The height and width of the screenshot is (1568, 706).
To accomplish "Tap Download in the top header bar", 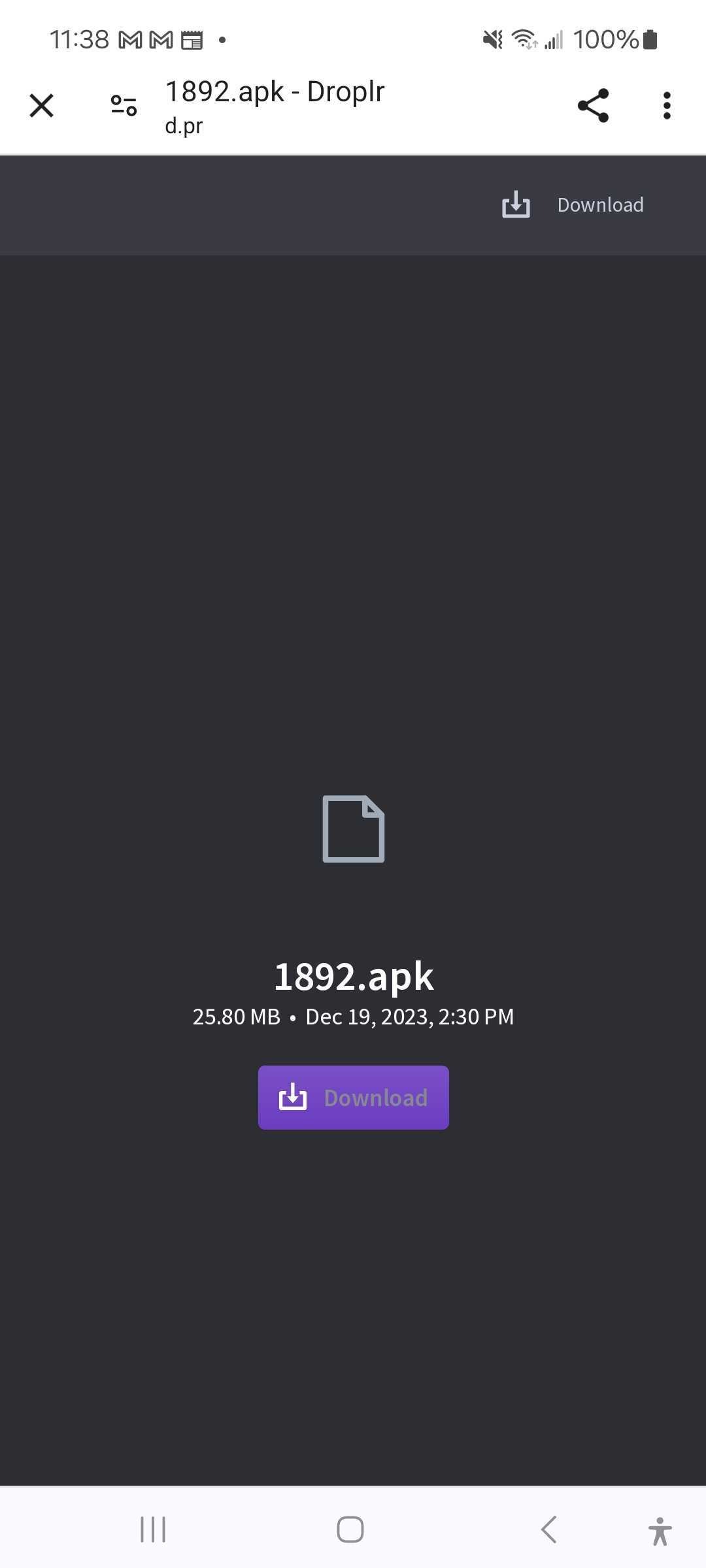I will [573, 205].
